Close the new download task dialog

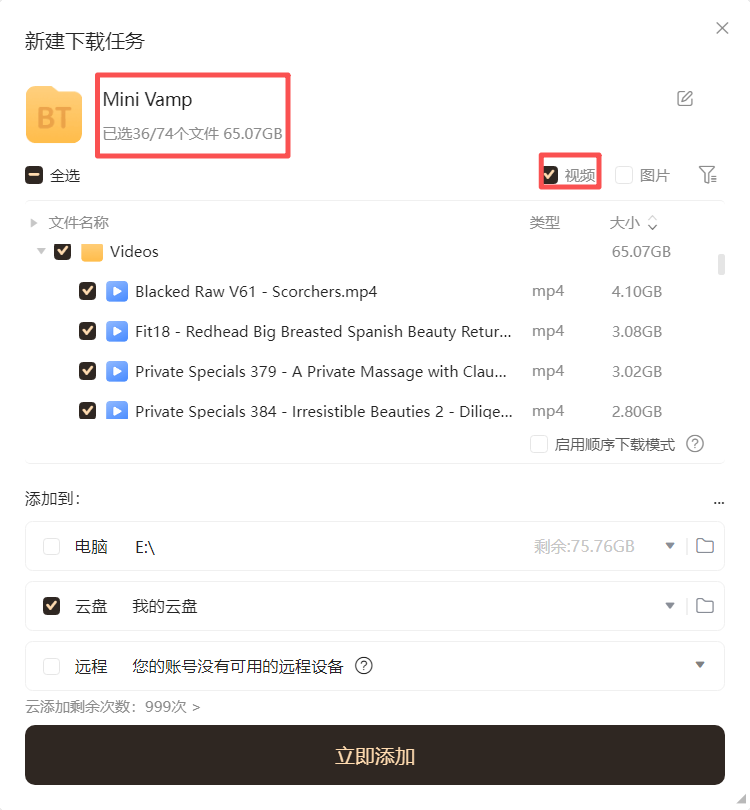(722, 28)
